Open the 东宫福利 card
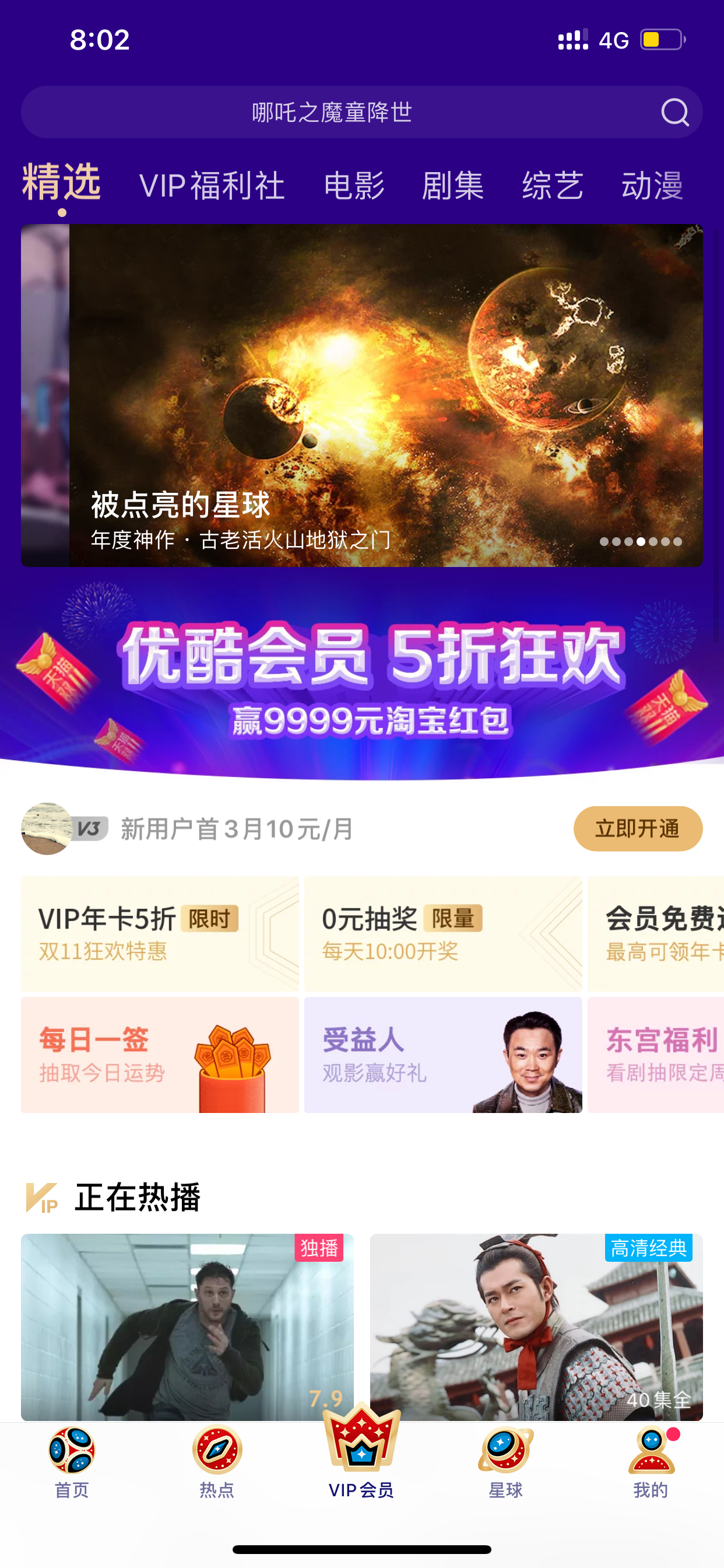 [656, 1055]
